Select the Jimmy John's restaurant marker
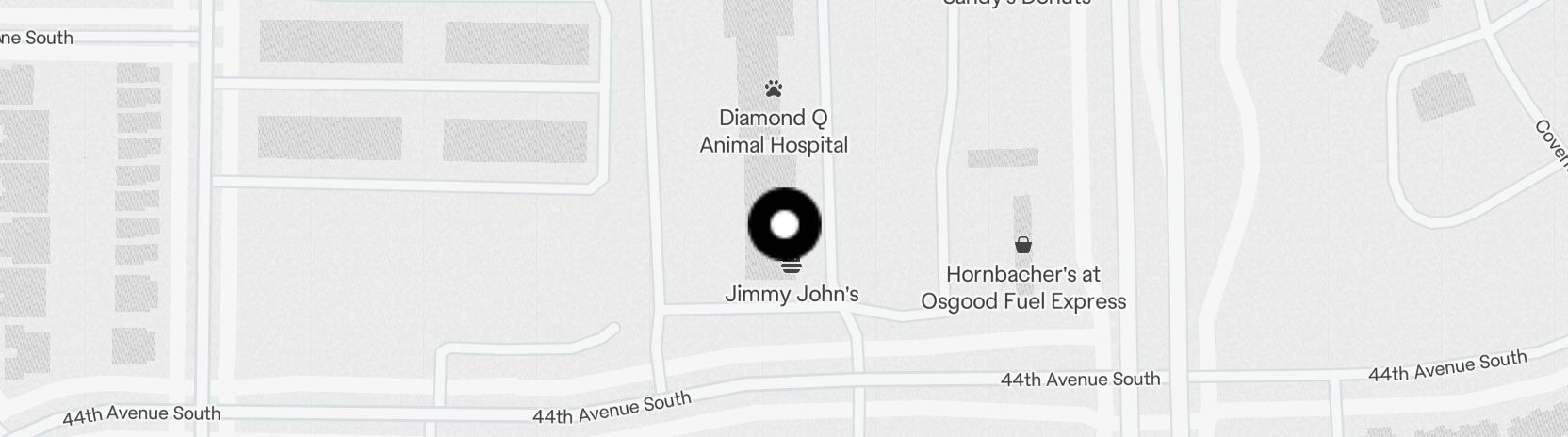1568x437 pixels. [791, 267]
